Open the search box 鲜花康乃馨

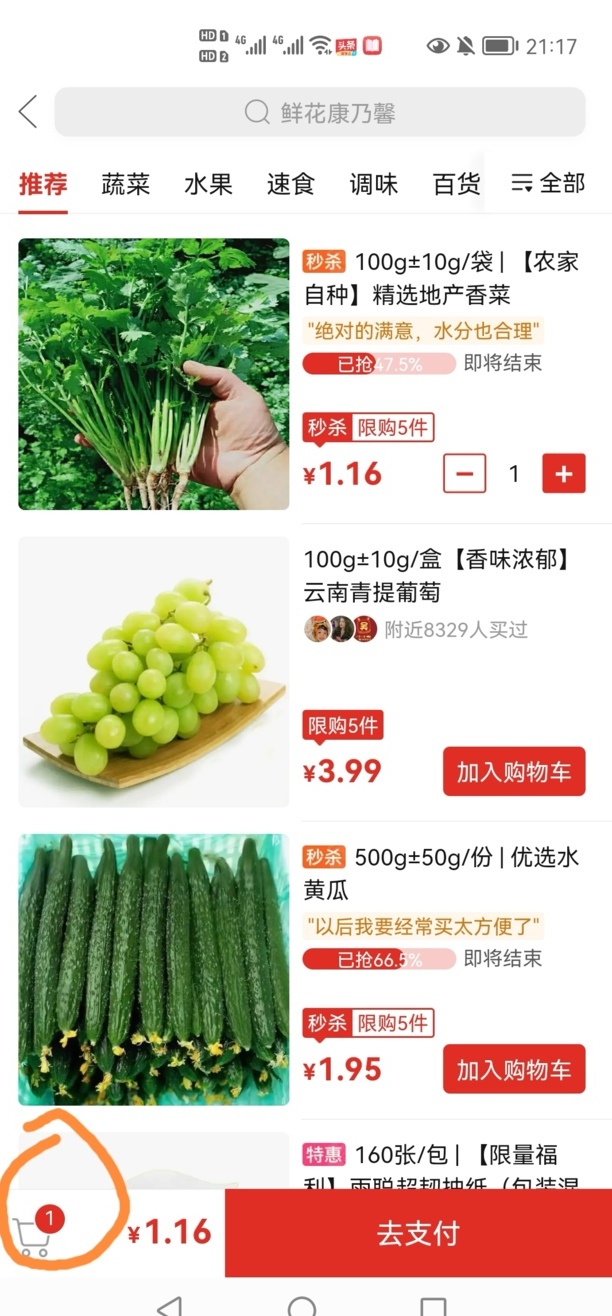[320, 112]
